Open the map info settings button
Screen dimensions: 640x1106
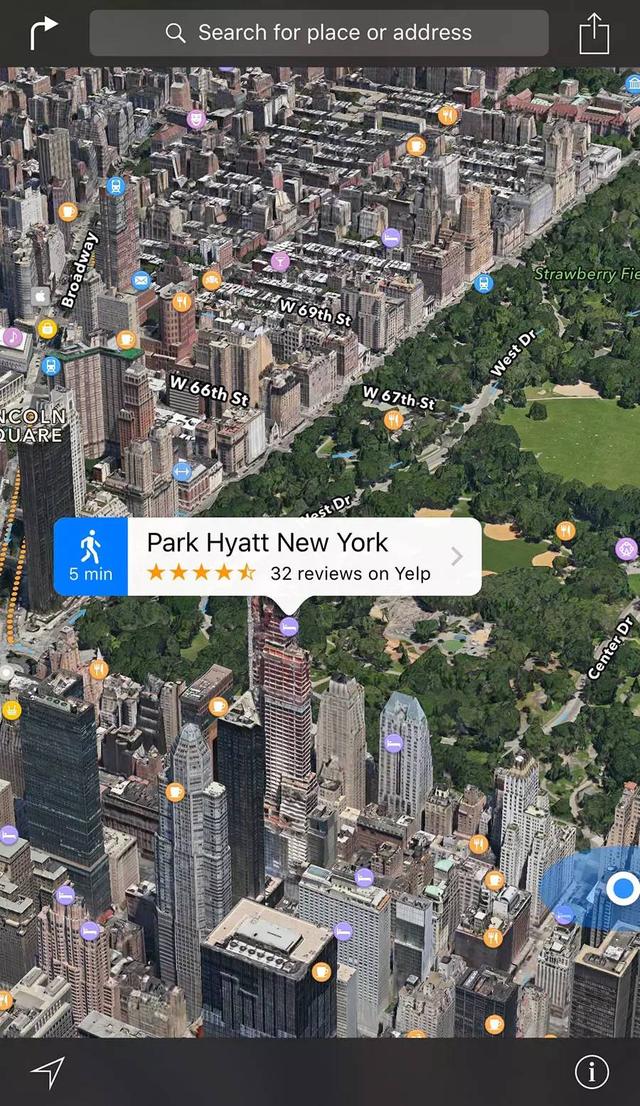pyautogui.click(x=591, y=1073)
